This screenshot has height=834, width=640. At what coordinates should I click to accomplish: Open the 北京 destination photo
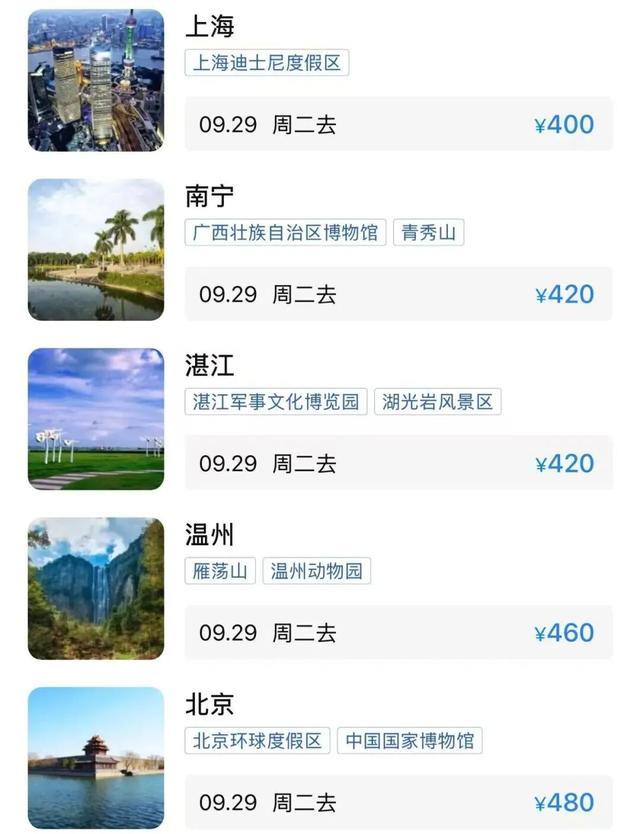(x=96, y=758)
